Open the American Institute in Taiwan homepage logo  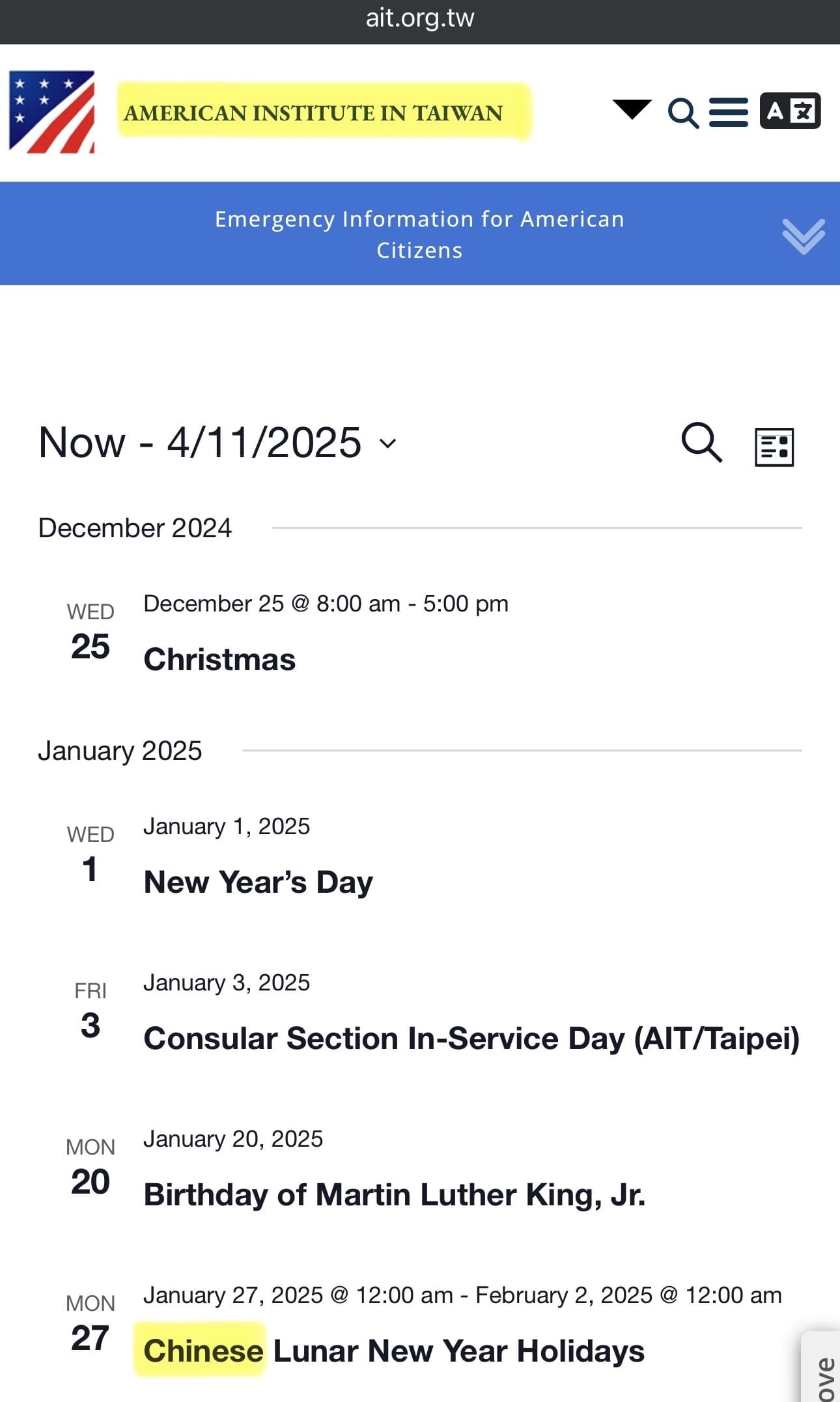point(52,112)
